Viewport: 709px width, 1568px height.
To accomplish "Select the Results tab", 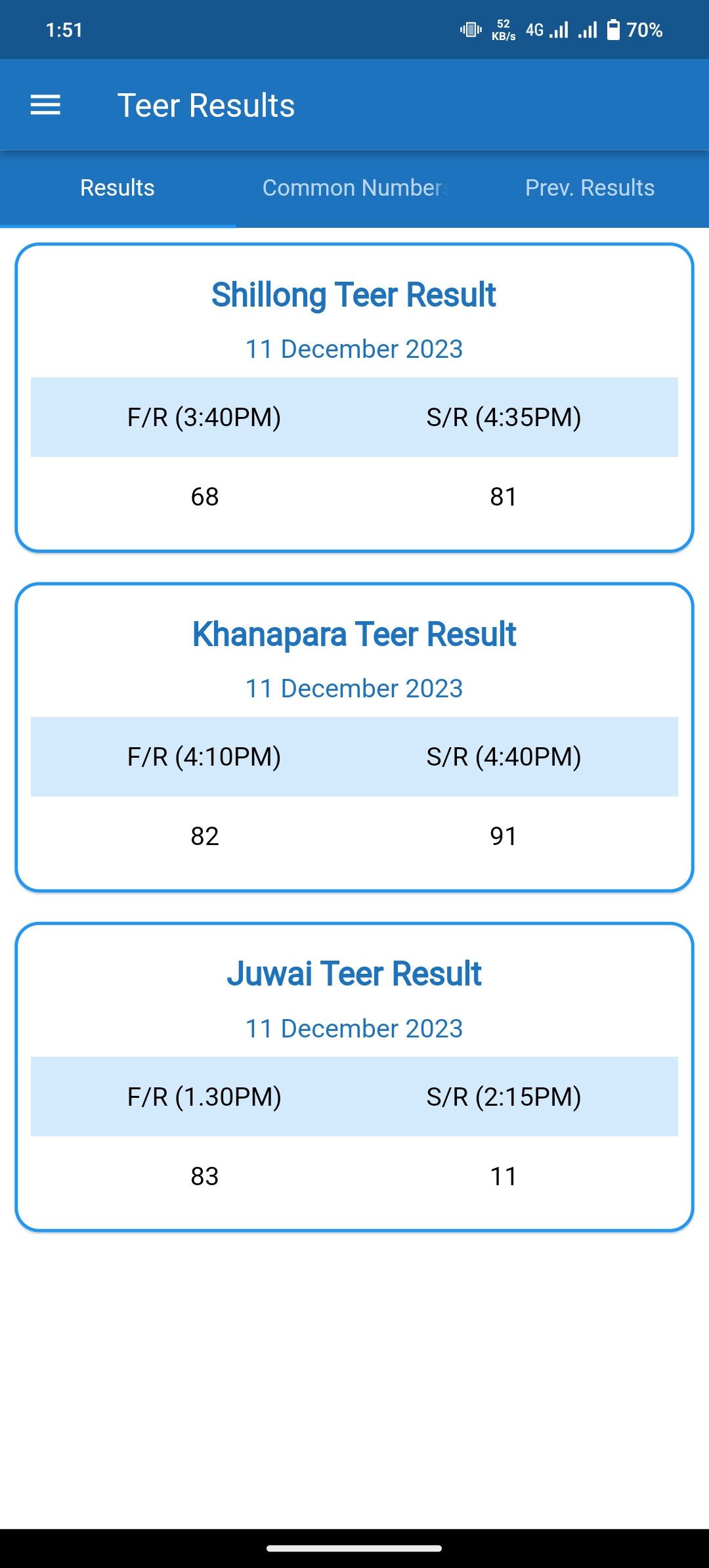I will [x=118, y=188].
